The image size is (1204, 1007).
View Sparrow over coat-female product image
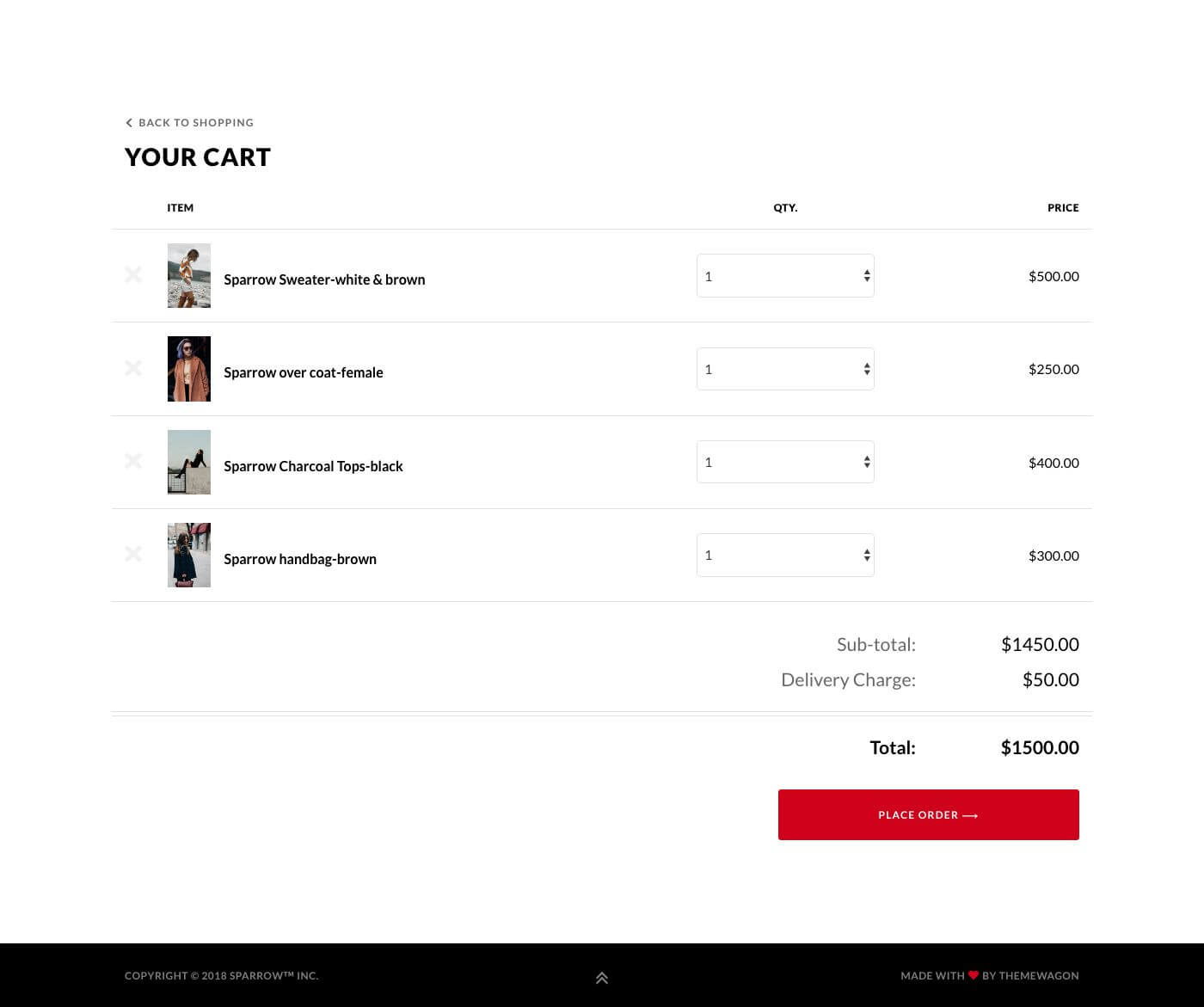[x=189, y=369]
